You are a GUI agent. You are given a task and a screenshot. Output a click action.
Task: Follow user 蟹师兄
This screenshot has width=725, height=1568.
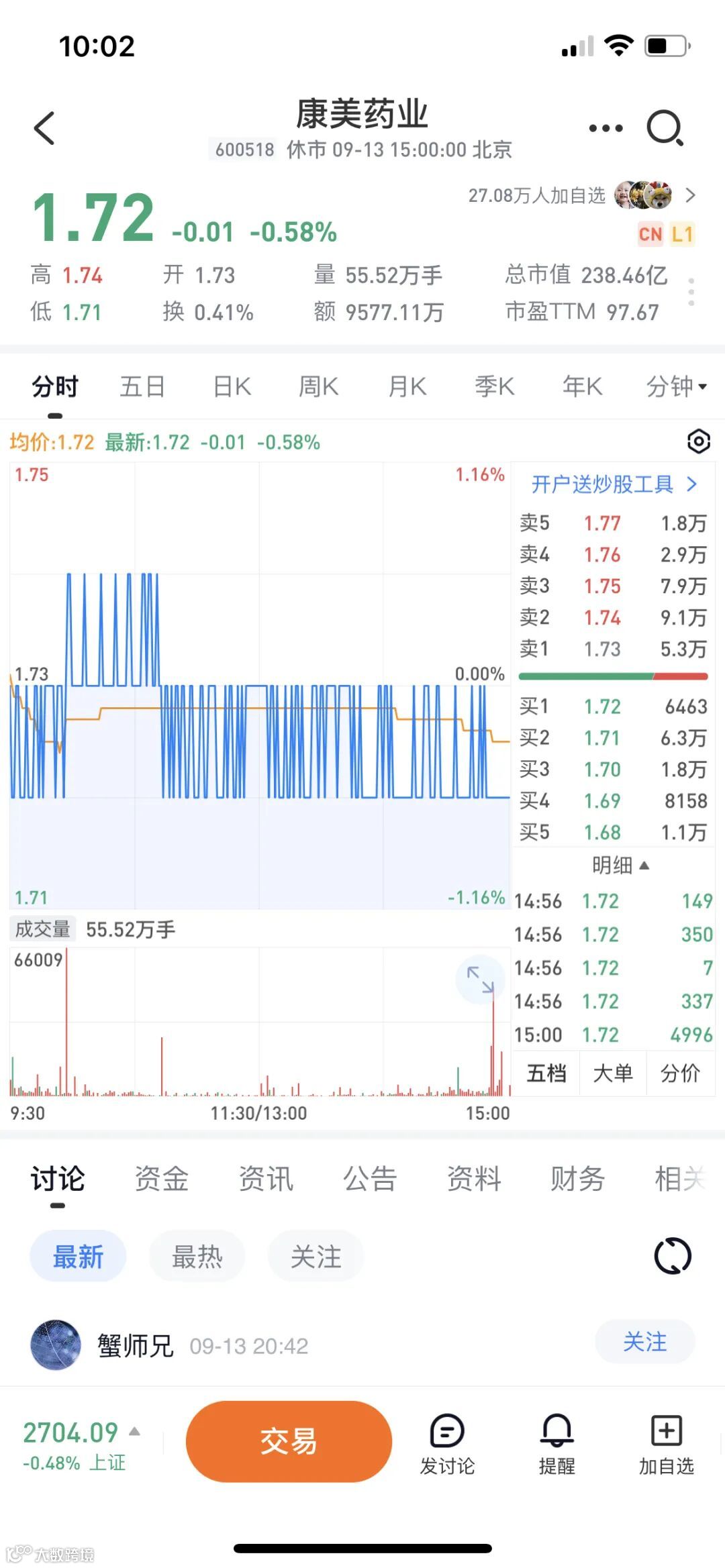pyautogui.click(x=644, y=1342)
